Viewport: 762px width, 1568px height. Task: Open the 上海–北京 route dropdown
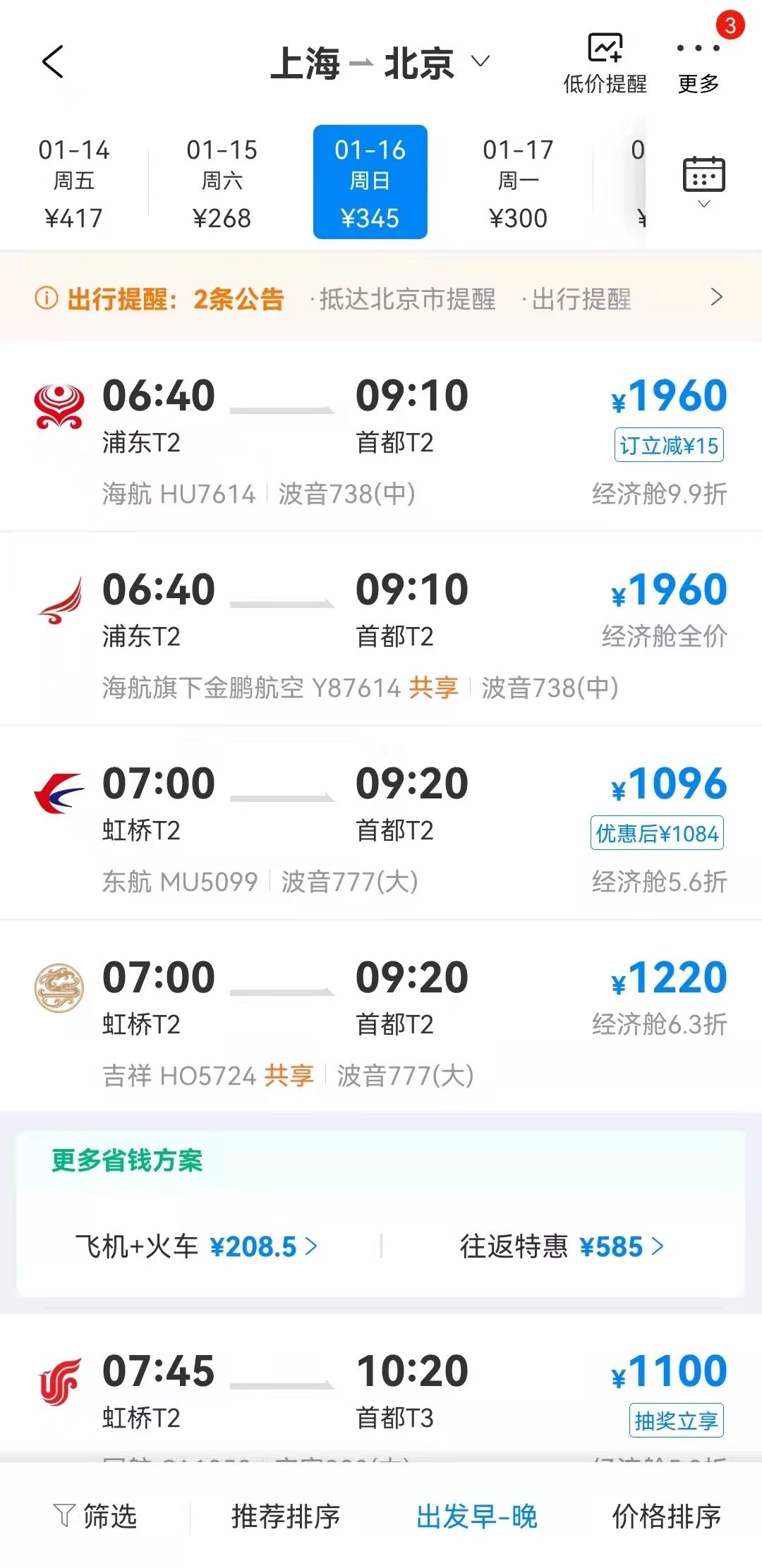(380, 63)
